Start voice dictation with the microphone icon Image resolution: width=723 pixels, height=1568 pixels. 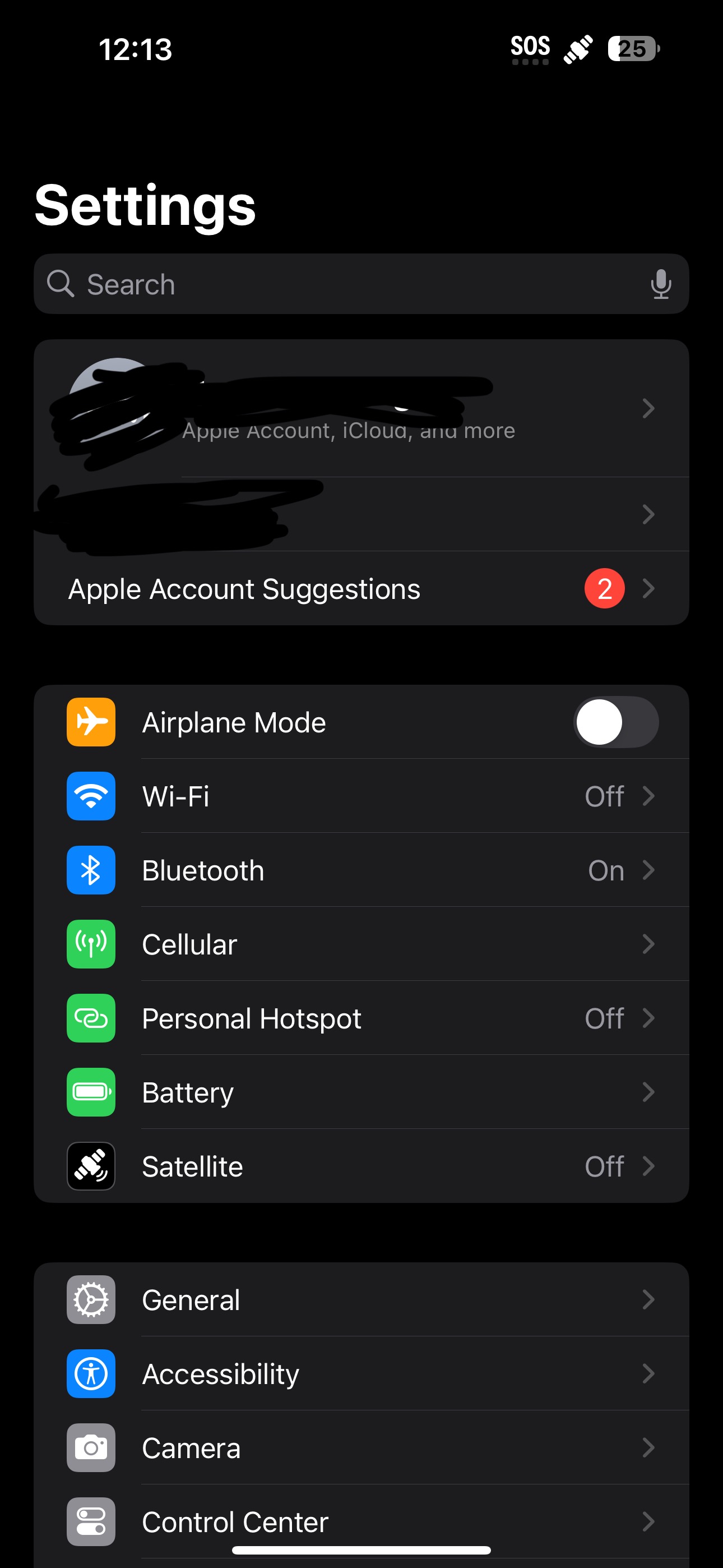pyautogui.click(x=660, y=284)
